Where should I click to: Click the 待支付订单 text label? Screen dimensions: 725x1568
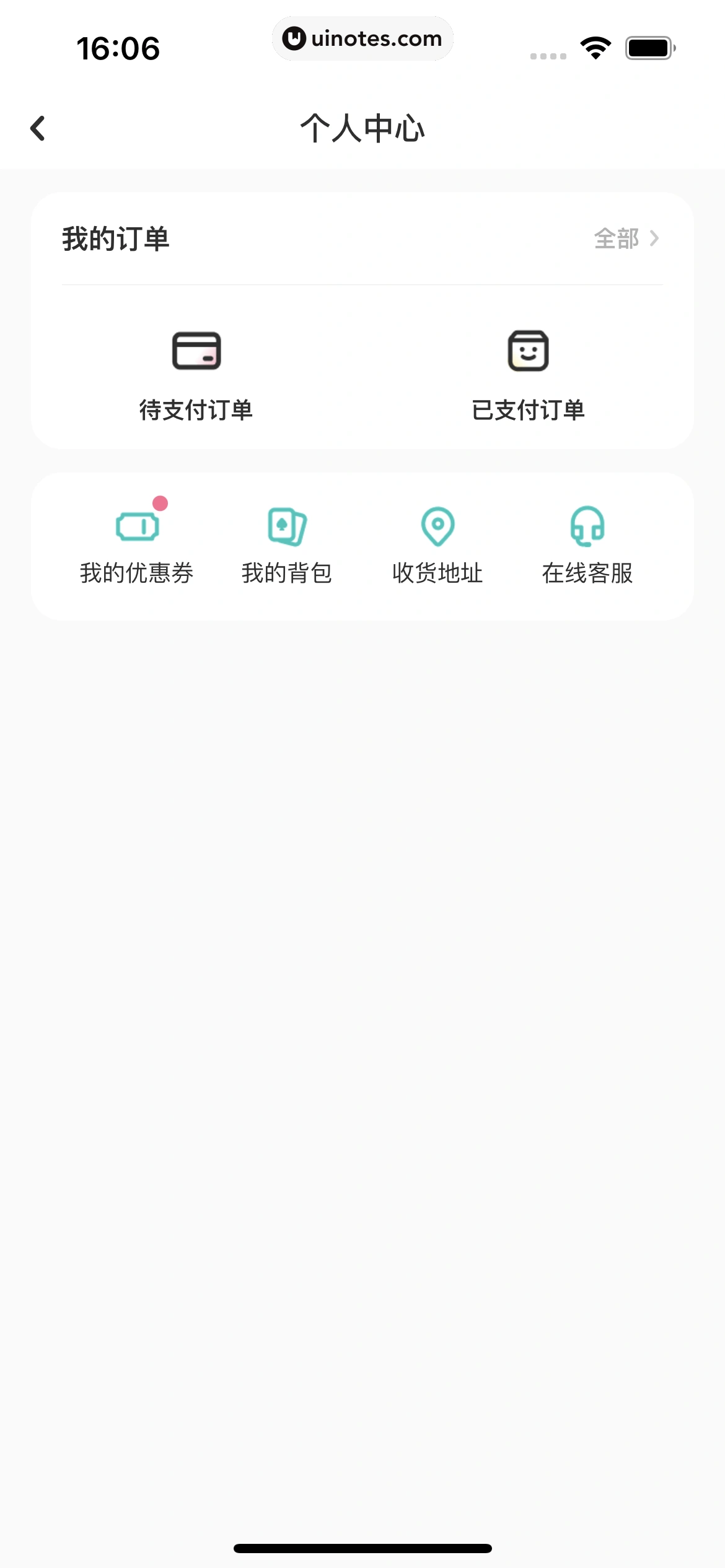[196, 409]
